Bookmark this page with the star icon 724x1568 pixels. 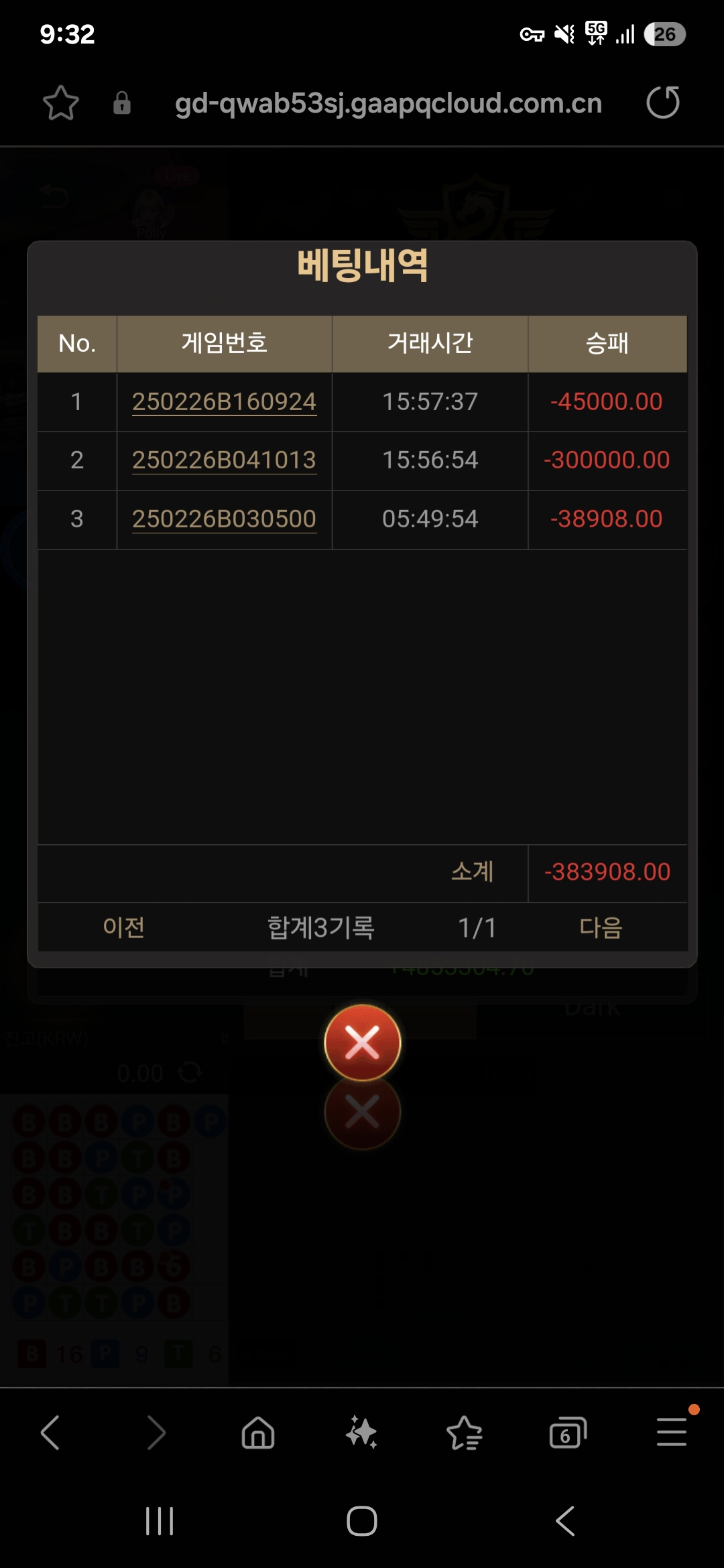coord(61,103)
